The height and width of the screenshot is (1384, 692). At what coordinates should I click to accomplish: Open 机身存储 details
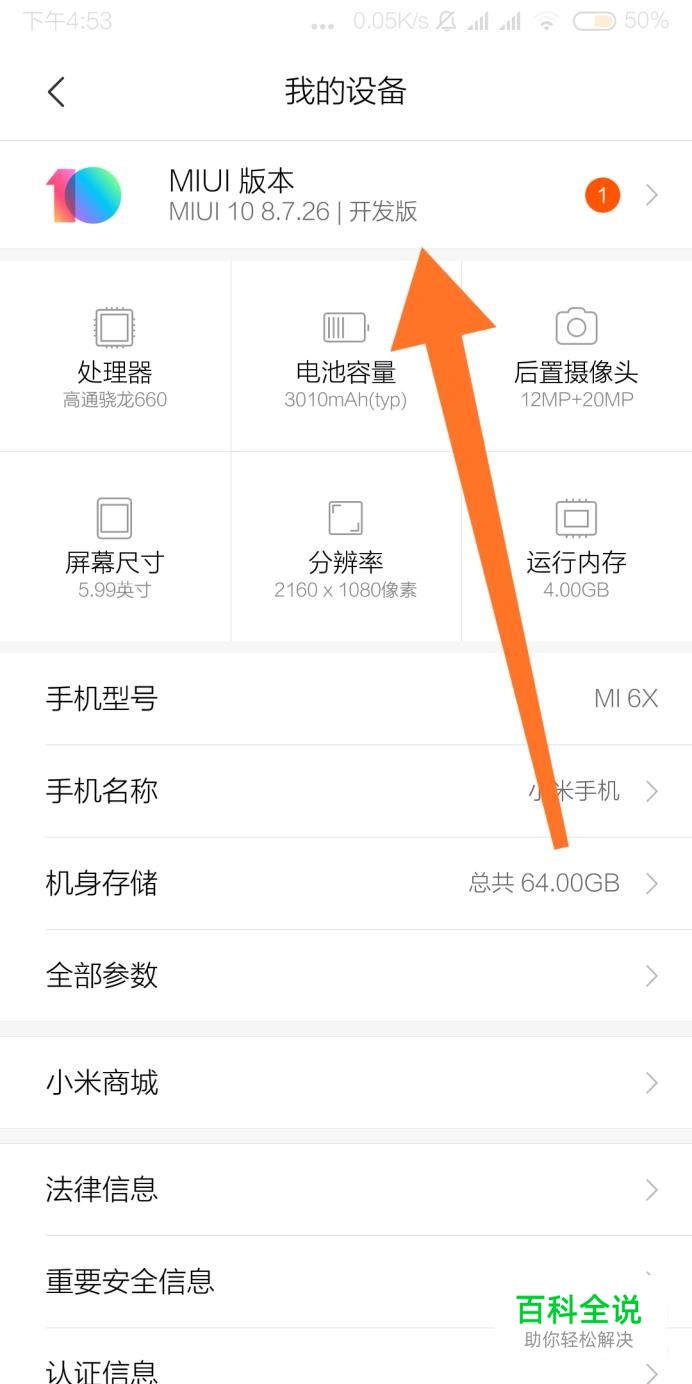click(x=346, y=883)
